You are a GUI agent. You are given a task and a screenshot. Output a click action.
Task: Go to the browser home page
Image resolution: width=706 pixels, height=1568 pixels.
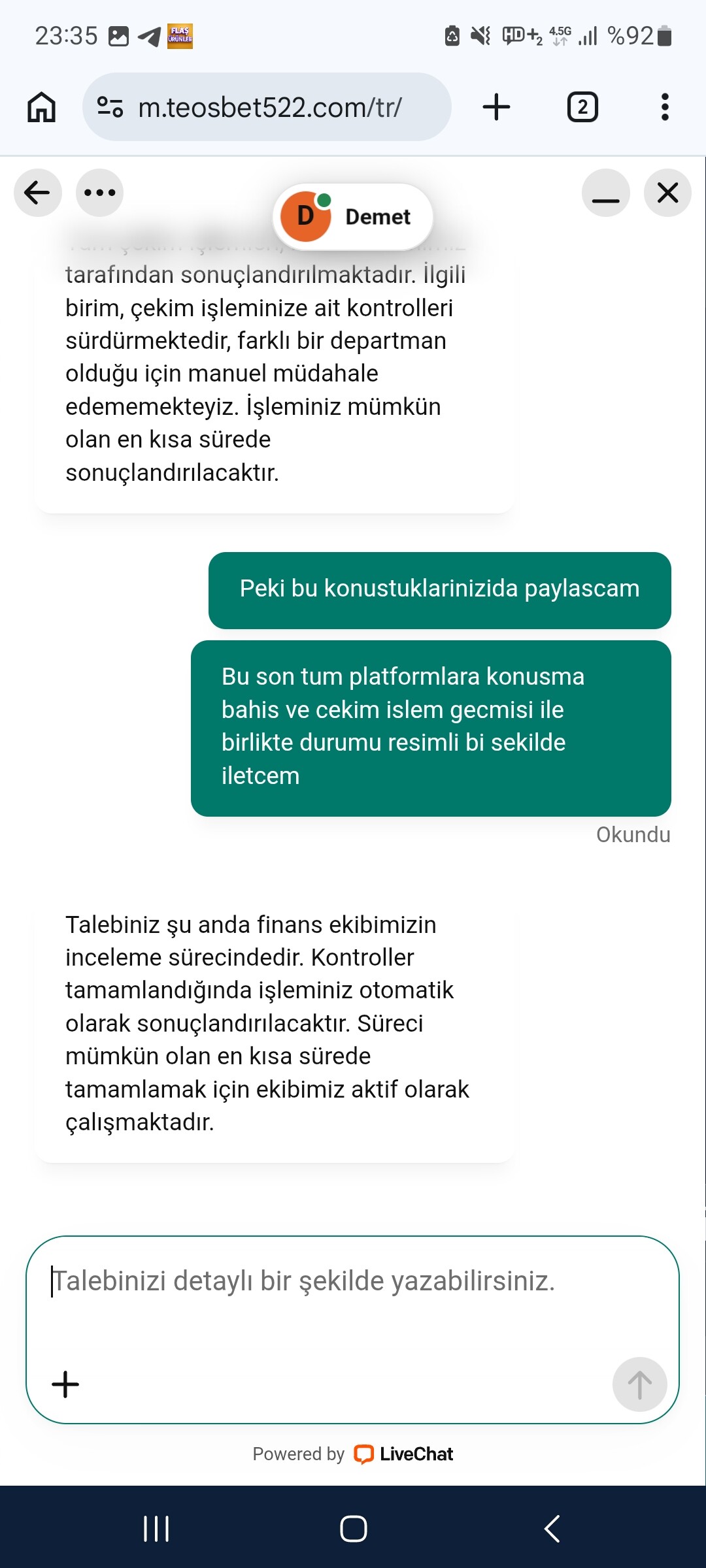(41, 107)
